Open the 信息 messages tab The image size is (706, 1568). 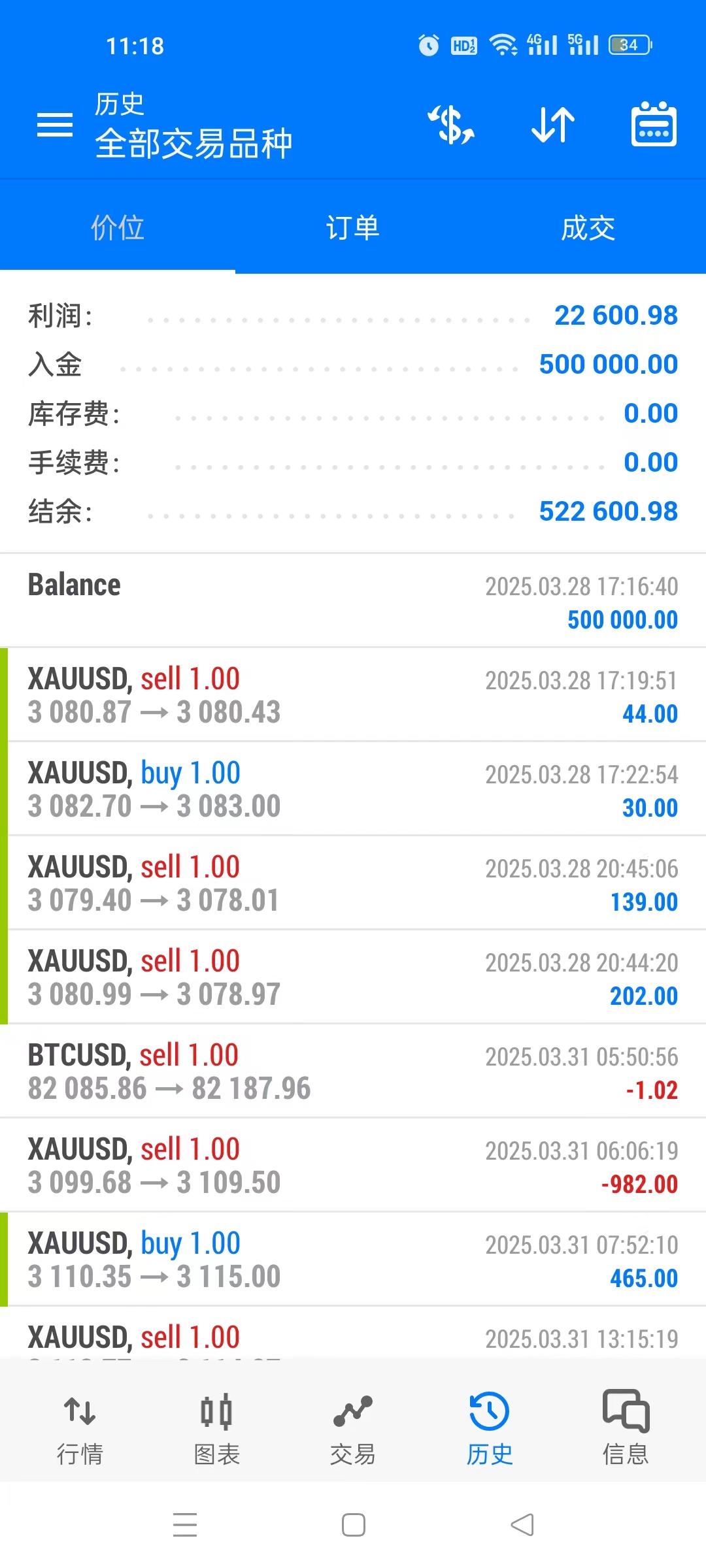(x=626, y=1429)
